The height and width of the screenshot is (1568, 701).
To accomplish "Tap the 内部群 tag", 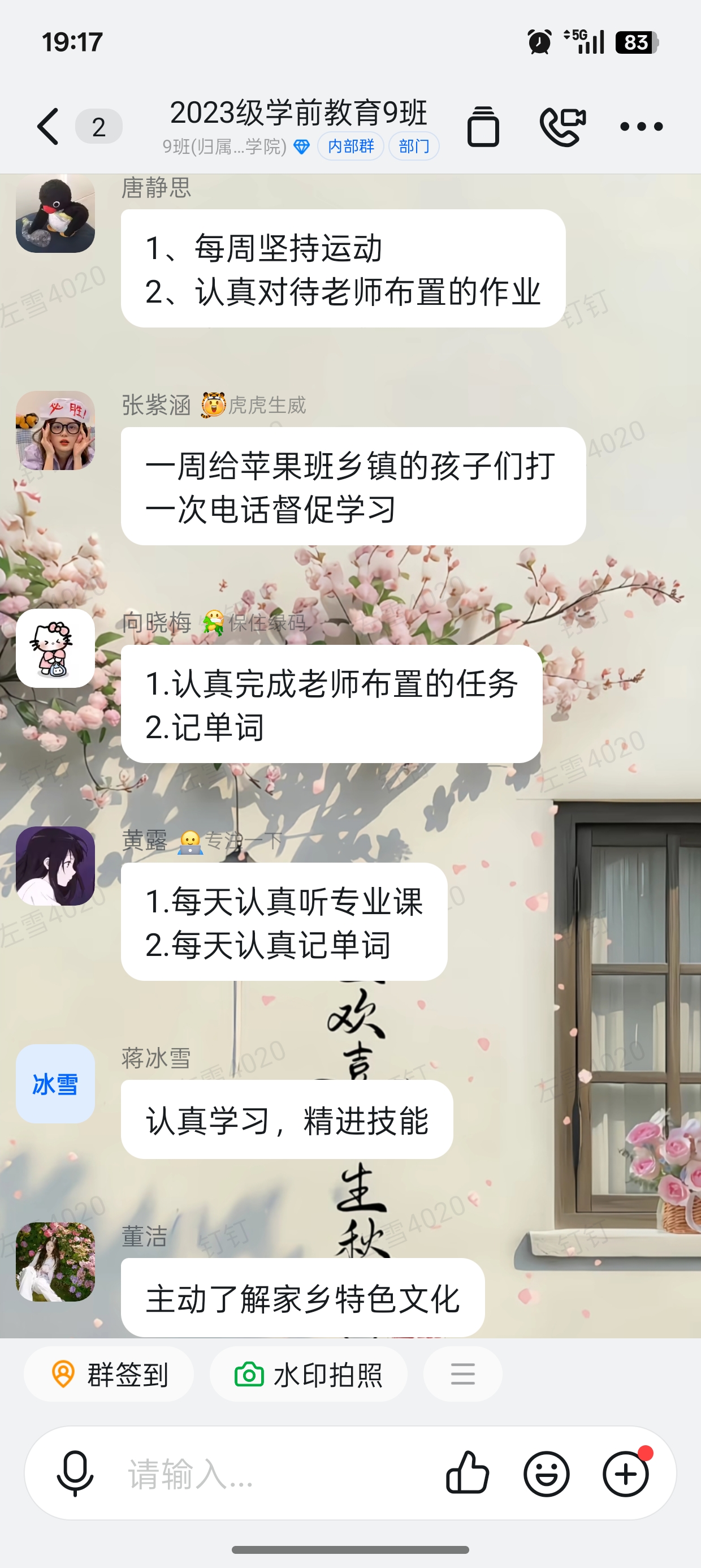I will (x=350, y=146).
